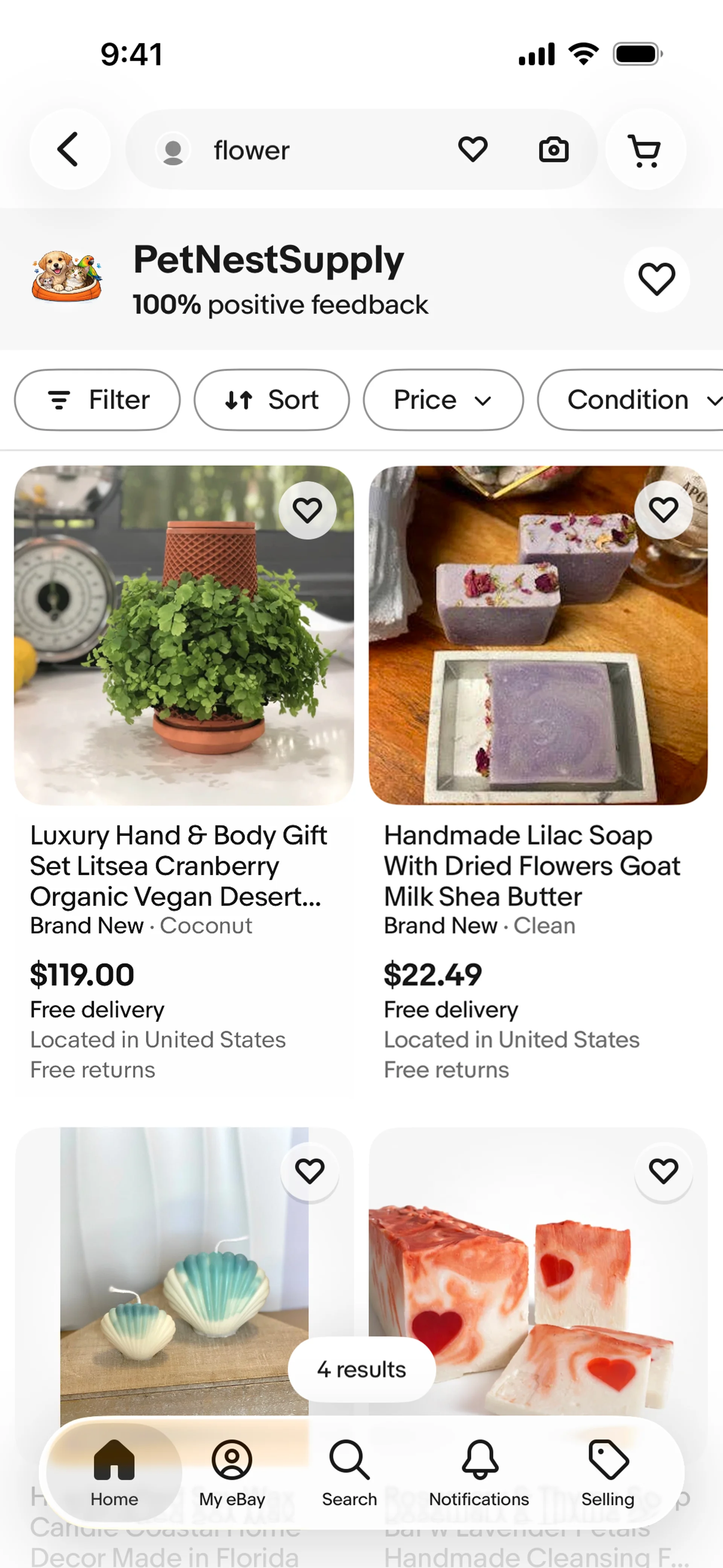Expand the Price dropdown
The image size is (723, 1568).
tap(443, 400)
